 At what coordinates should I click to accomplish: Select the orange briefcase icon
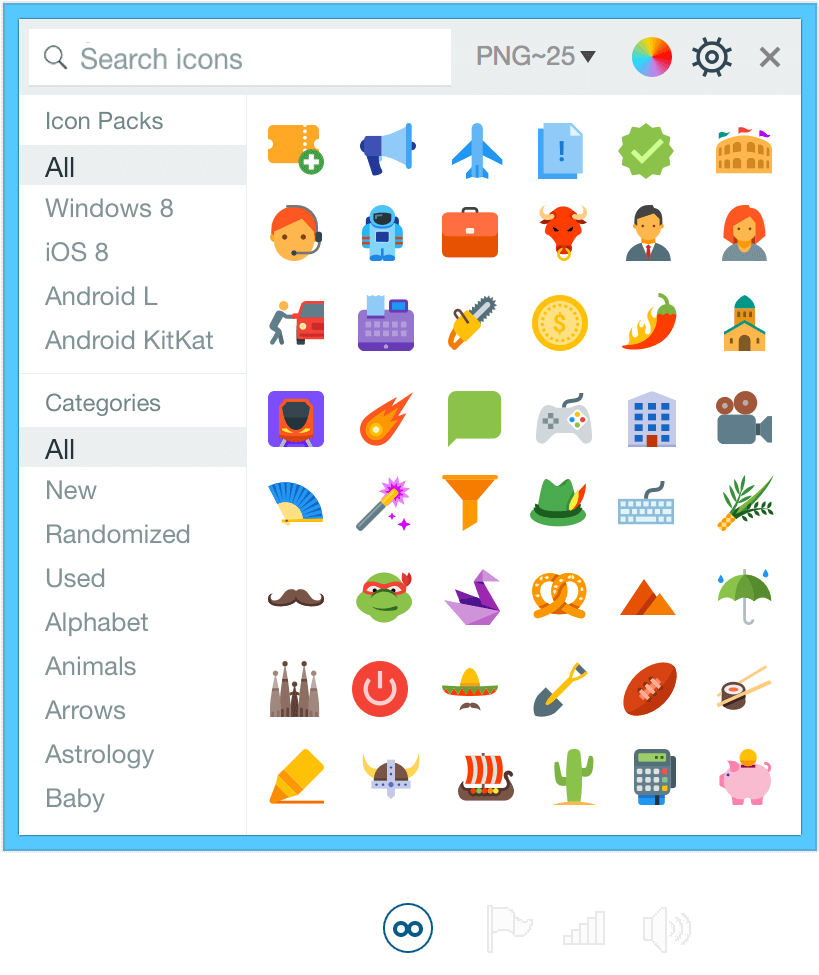pos(470,233)
